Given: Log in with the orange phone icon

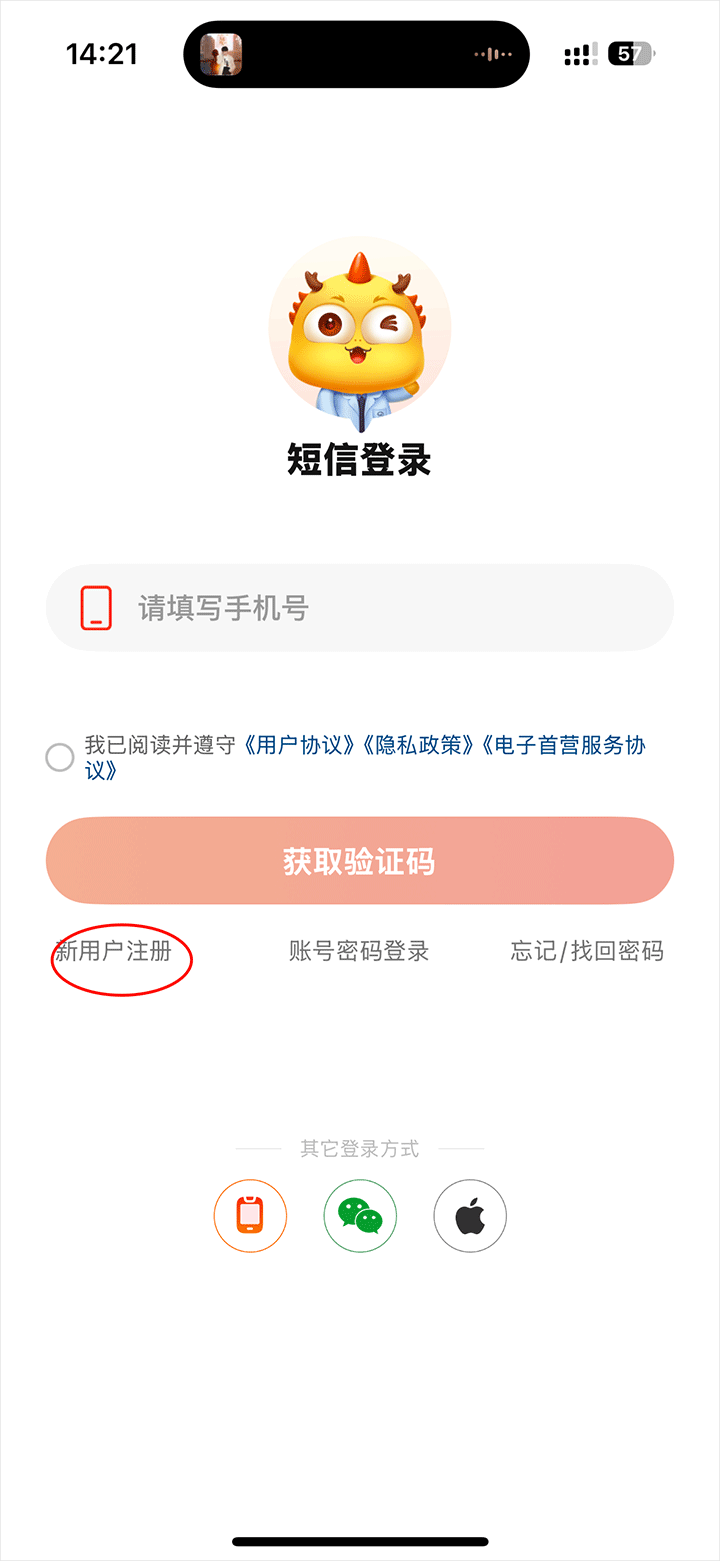Looking at the screenshot, I should [x=250, y=1216].
